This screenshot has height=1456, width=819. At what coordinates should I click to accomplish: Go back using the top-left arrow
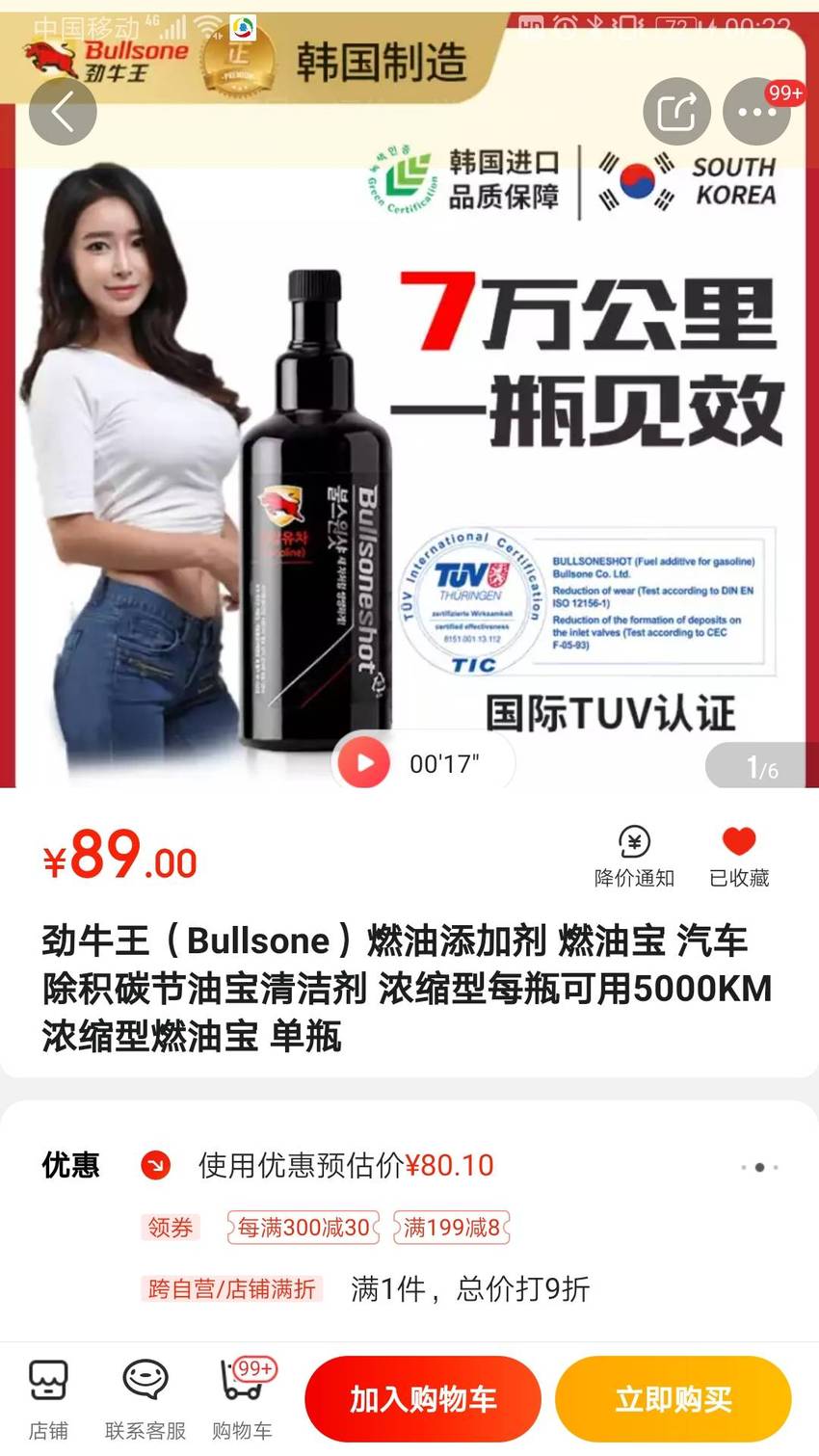click(63, 112)
